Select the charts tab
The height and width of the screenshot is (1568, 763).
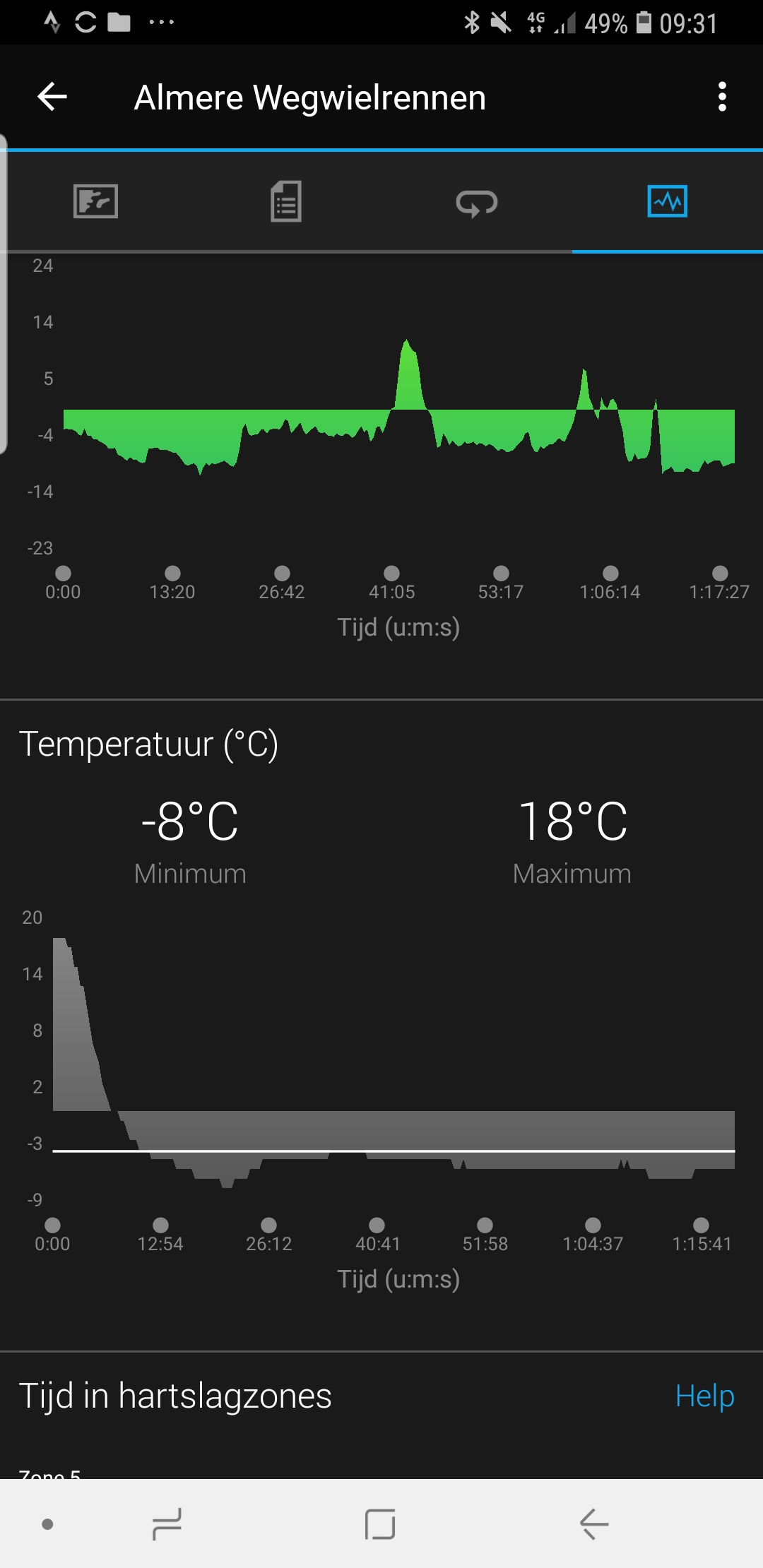click(x=667, y=202)
